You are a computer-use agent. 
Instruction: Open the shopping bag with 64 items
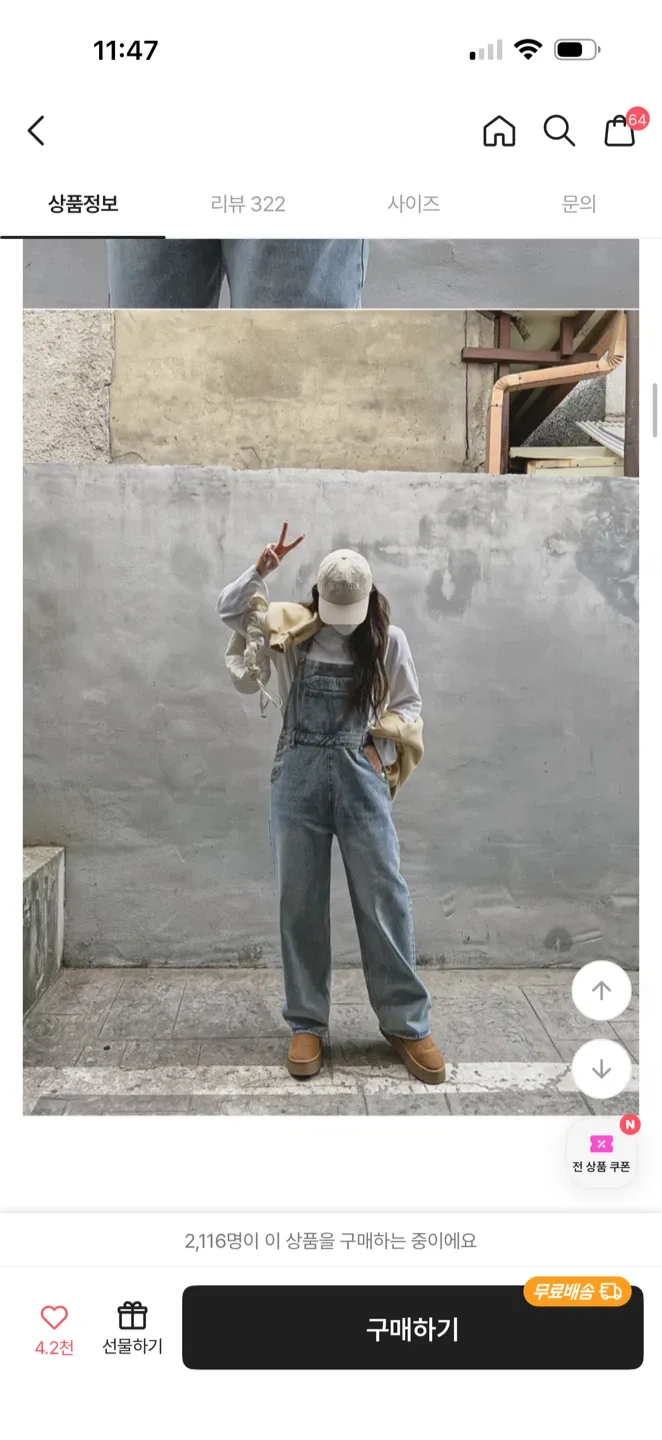(x=622, y=129)
